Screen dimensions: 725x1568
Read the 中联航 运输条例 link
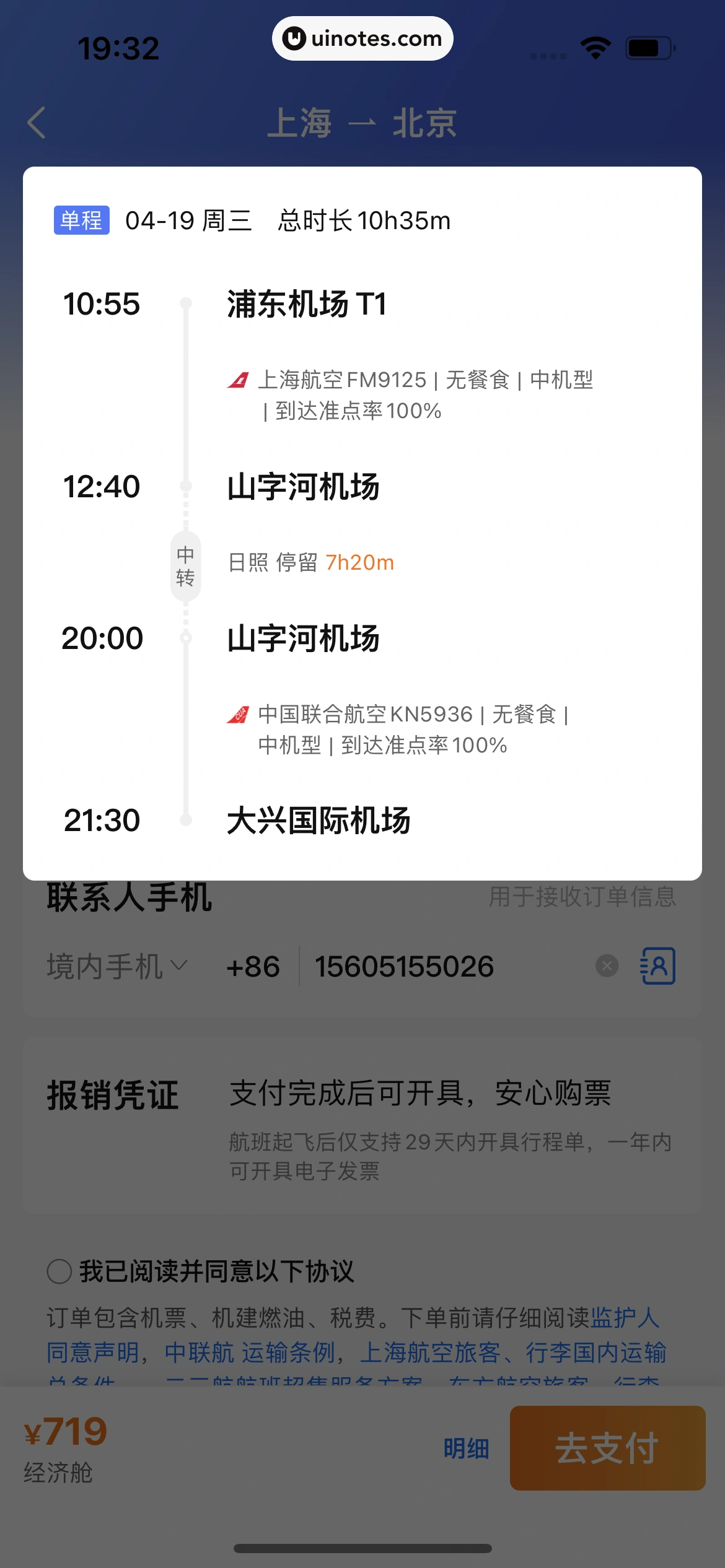click(x=250, y=1352)
